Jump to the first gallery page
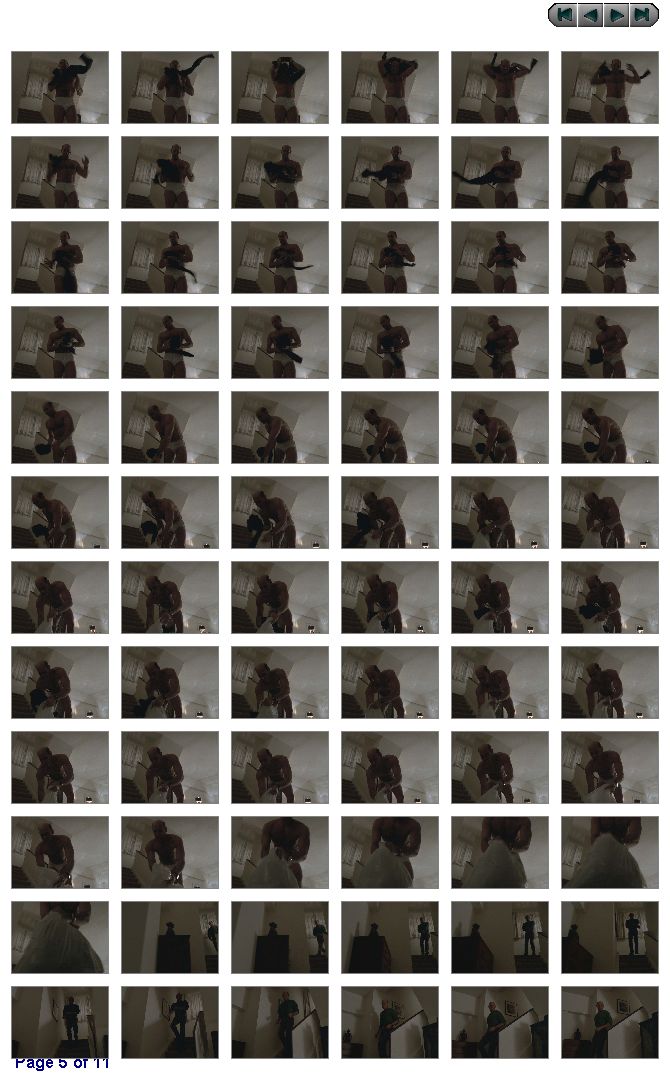The width and height of the screenshot is (670, 1080). 564,15
